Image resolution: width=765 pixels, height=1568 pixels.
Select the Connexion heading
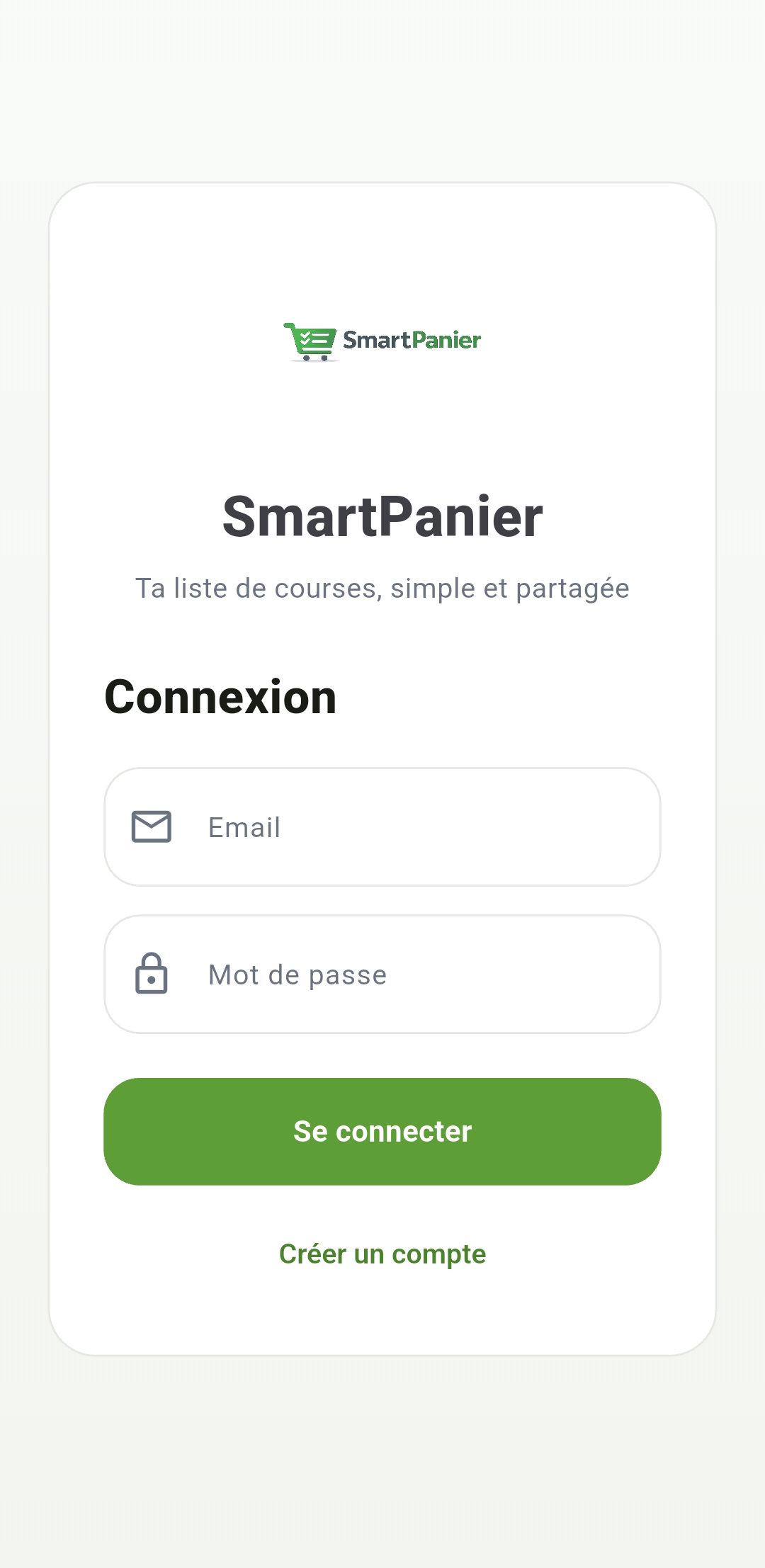[x=221, y=696]
